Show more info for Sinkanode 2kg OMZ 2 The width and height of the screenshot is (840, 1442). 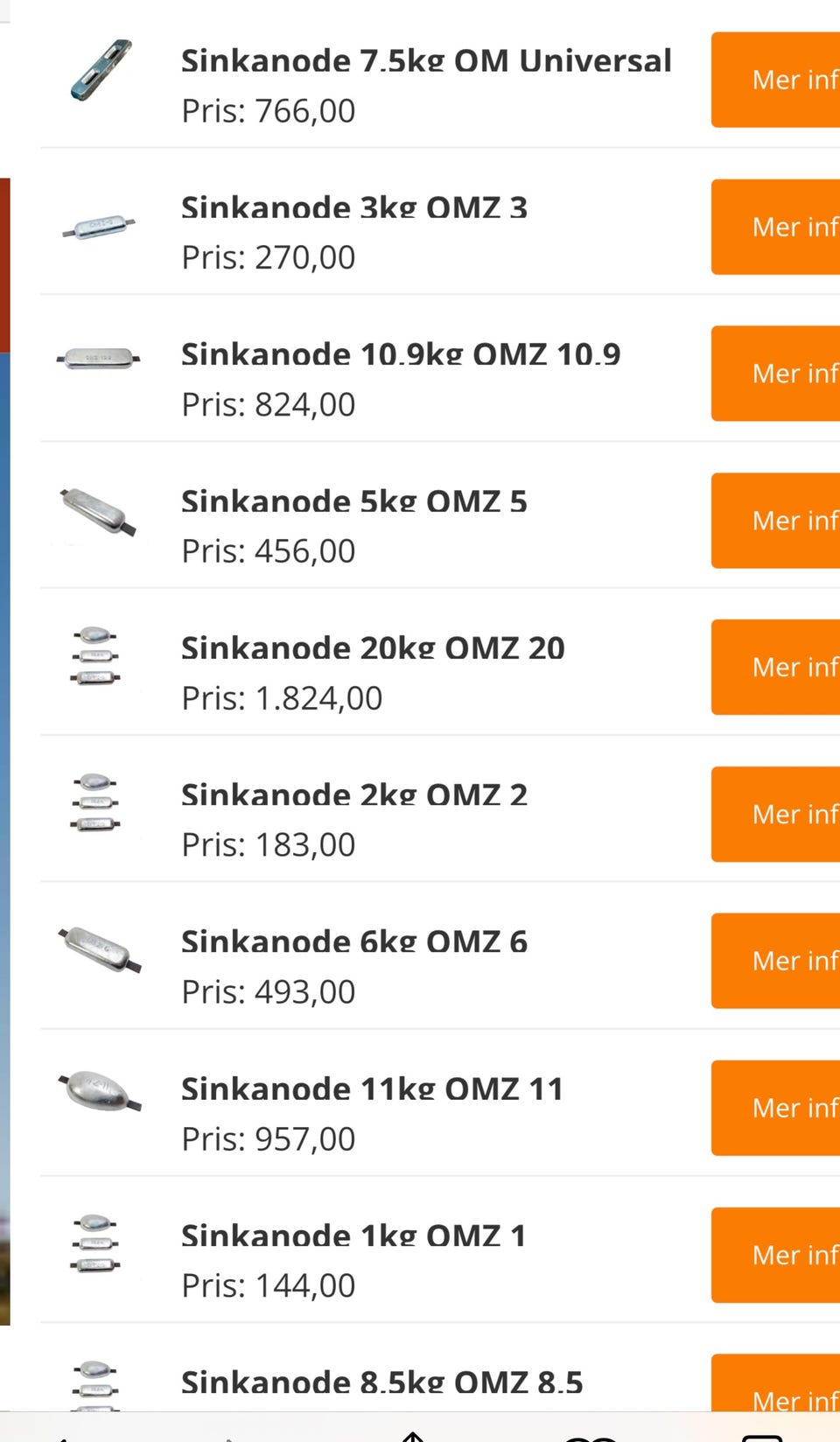click(x=777, y=814)
